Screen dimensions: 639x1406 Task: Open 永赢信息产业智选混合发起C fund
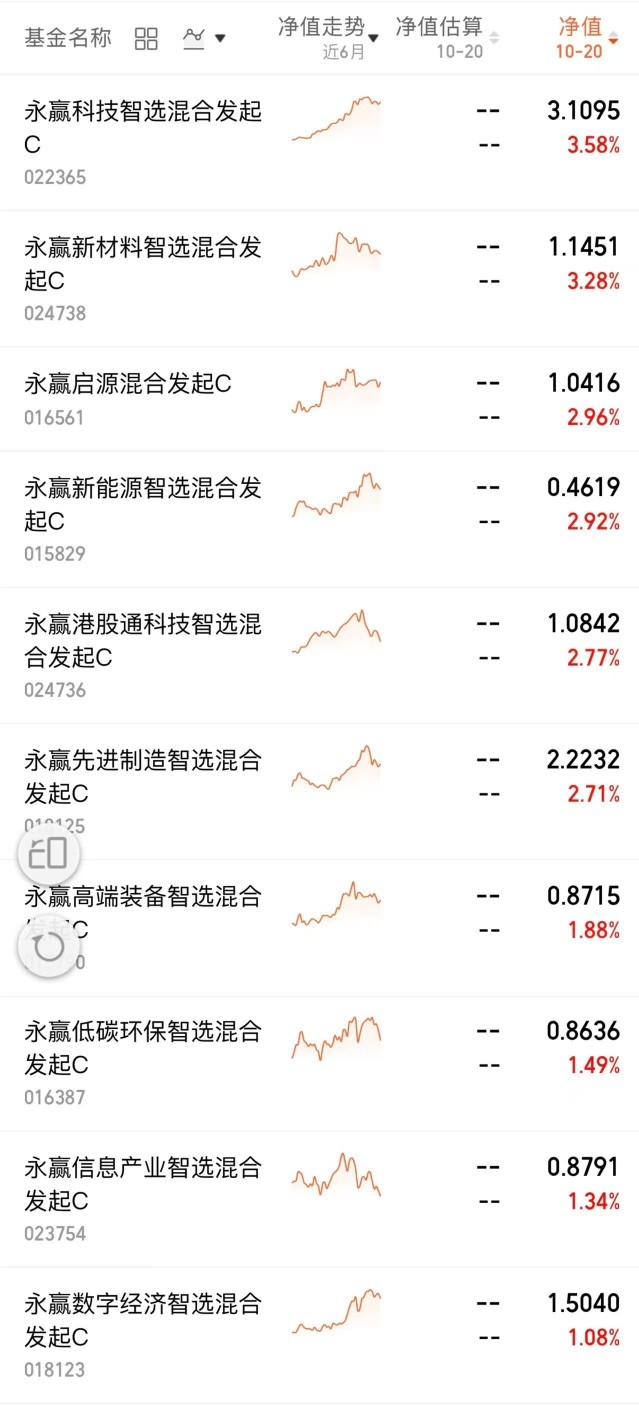[x=143, y=1183]
